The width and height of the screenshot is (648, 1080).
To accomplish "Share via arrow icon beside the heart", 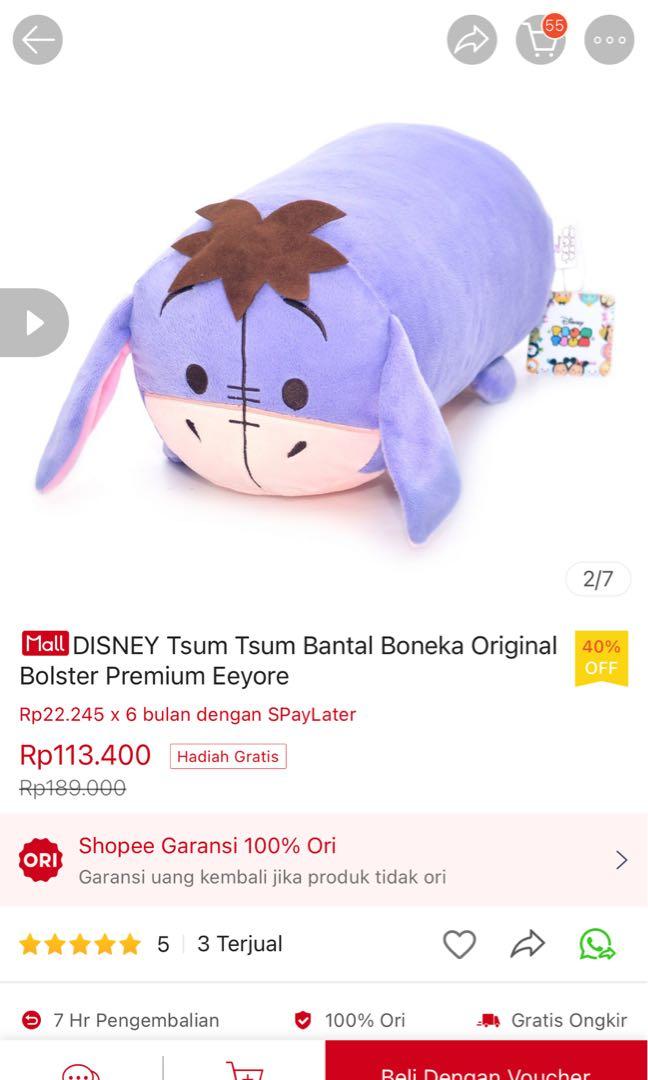I will [x=527, y=944].
